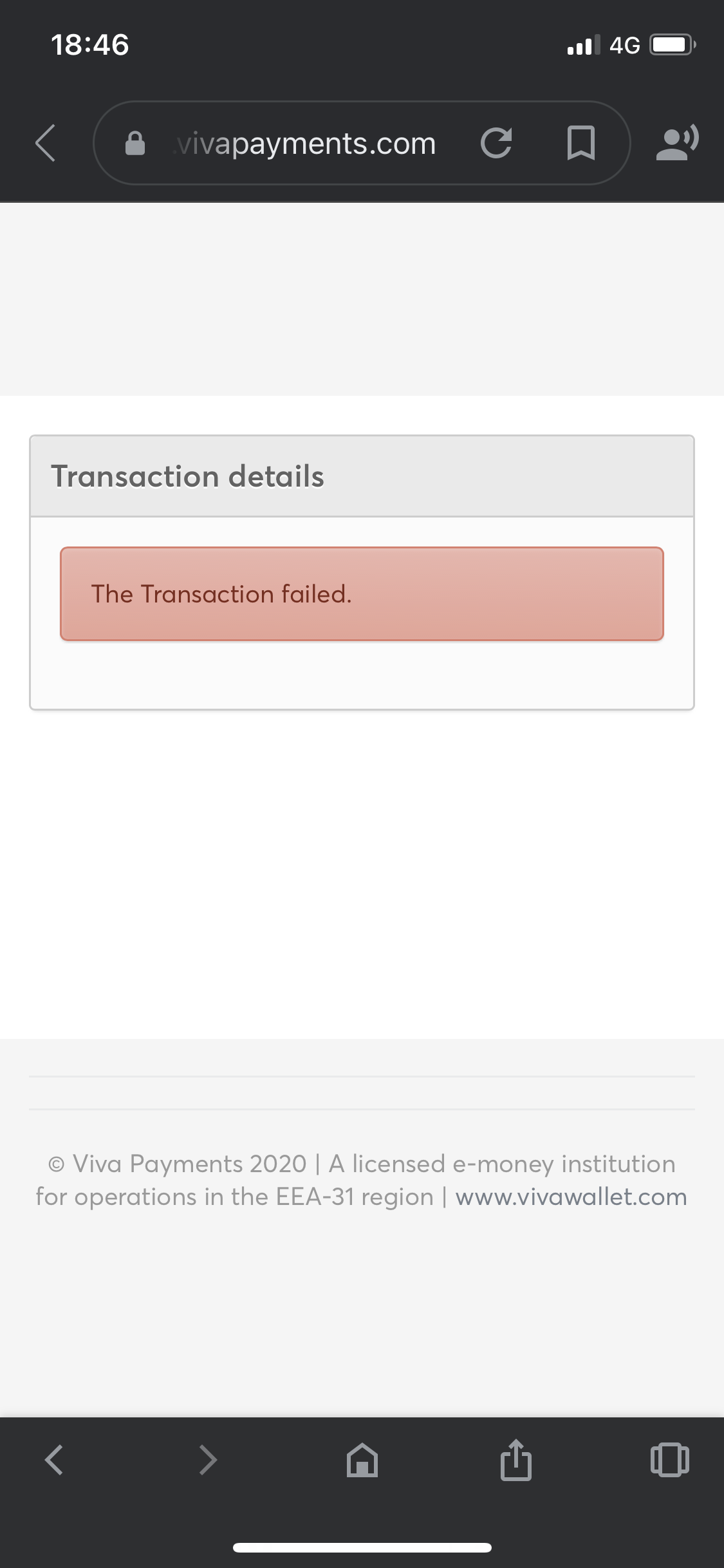Viewport: 724px width, 1568px height.
Task: Tap the forward arrow in the bottom navigation
Action: click(207, 1460)
